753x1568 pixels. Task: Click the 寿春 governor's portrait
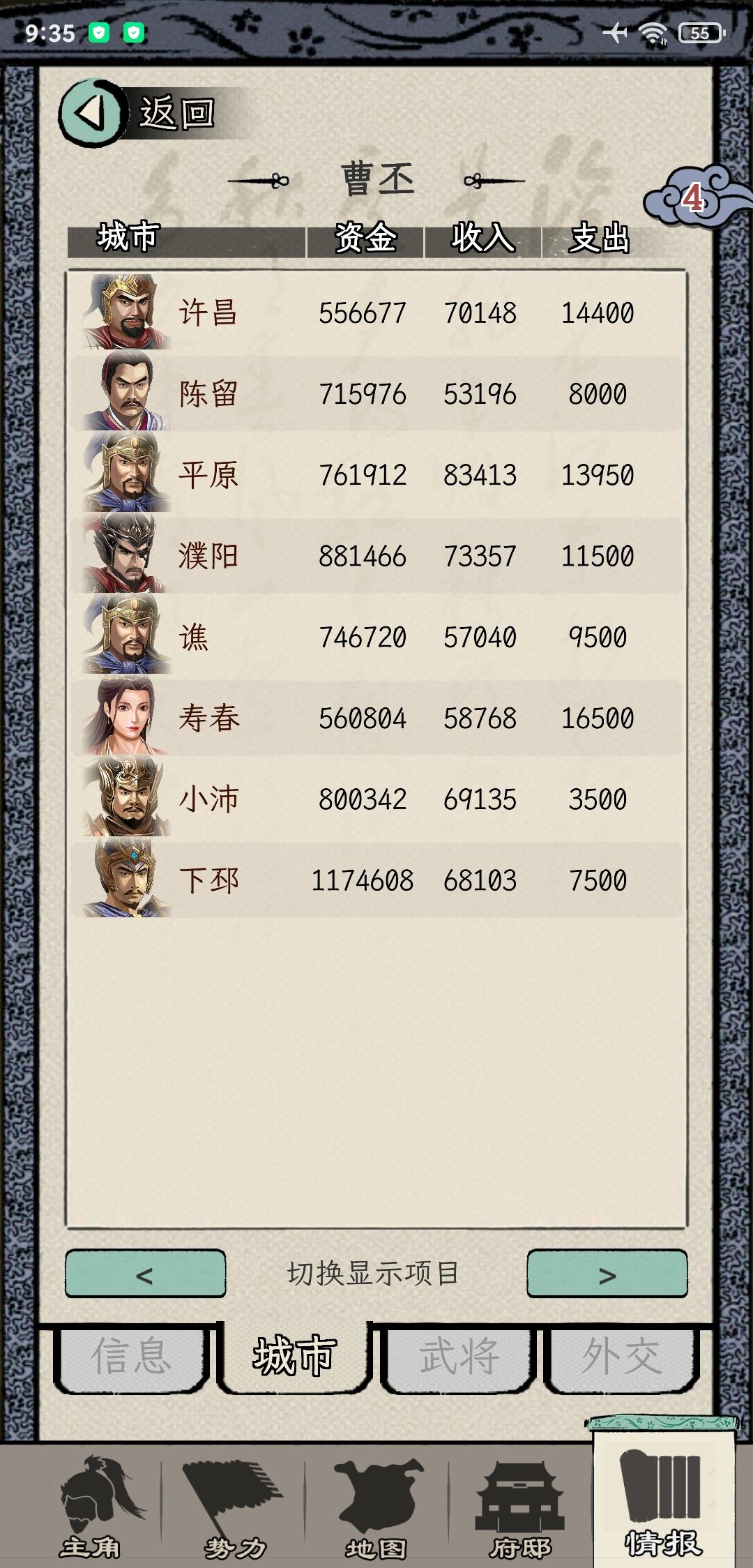[125, 716]
